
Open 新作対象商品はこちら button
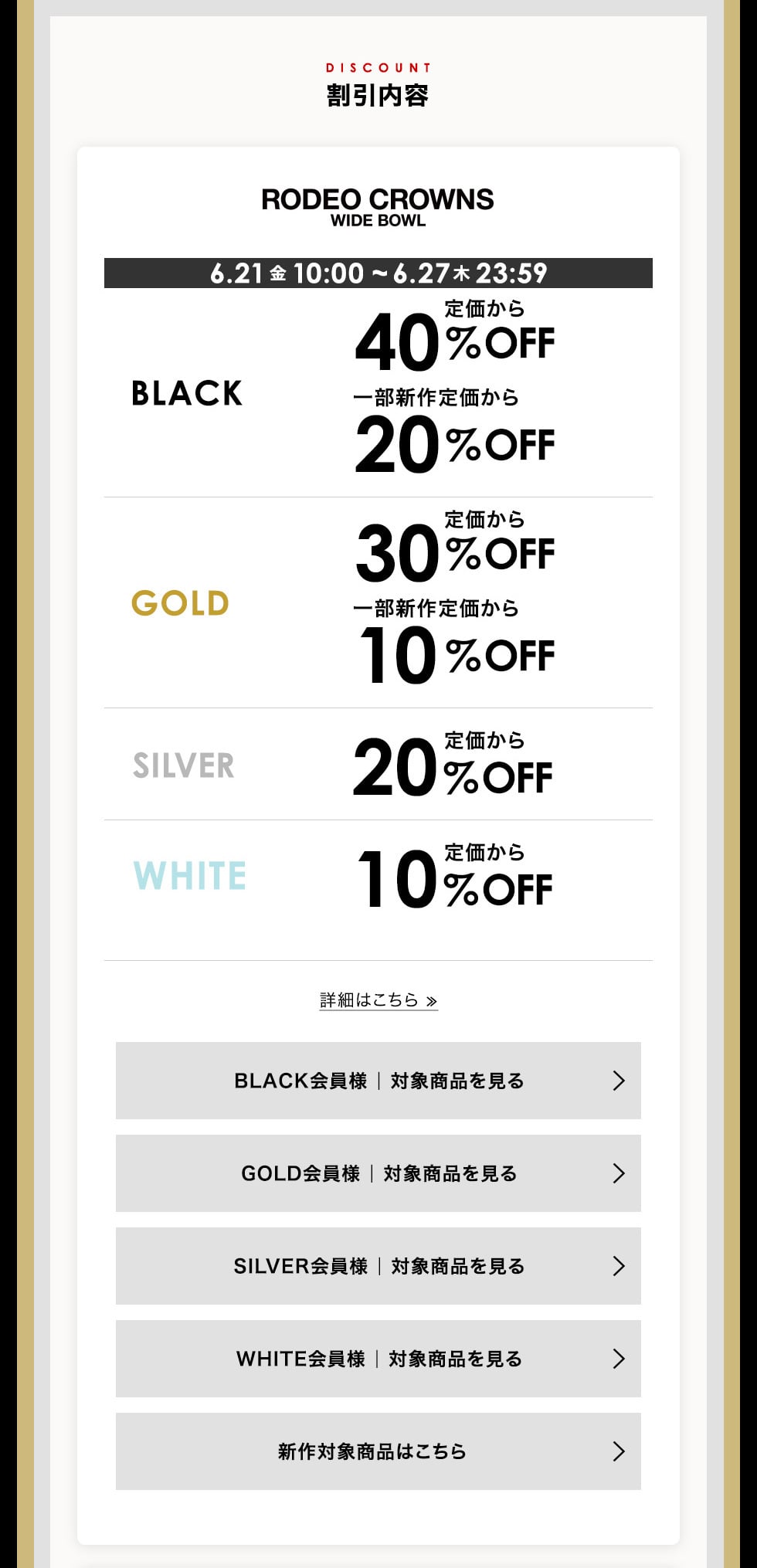pyautogui.click(x=378, y=1451)
